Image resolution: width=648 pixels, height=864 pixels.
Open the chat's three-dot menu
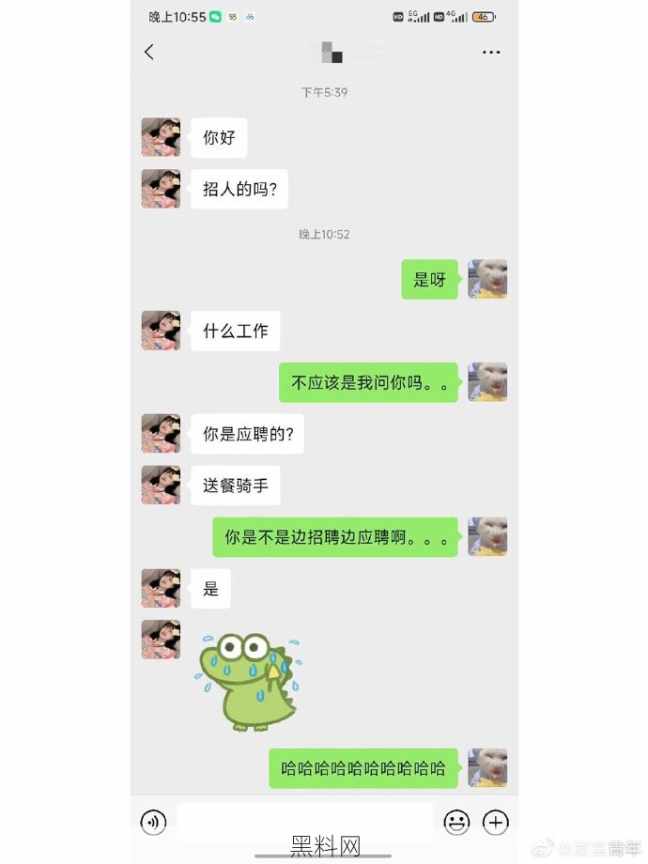pos(491,52)
